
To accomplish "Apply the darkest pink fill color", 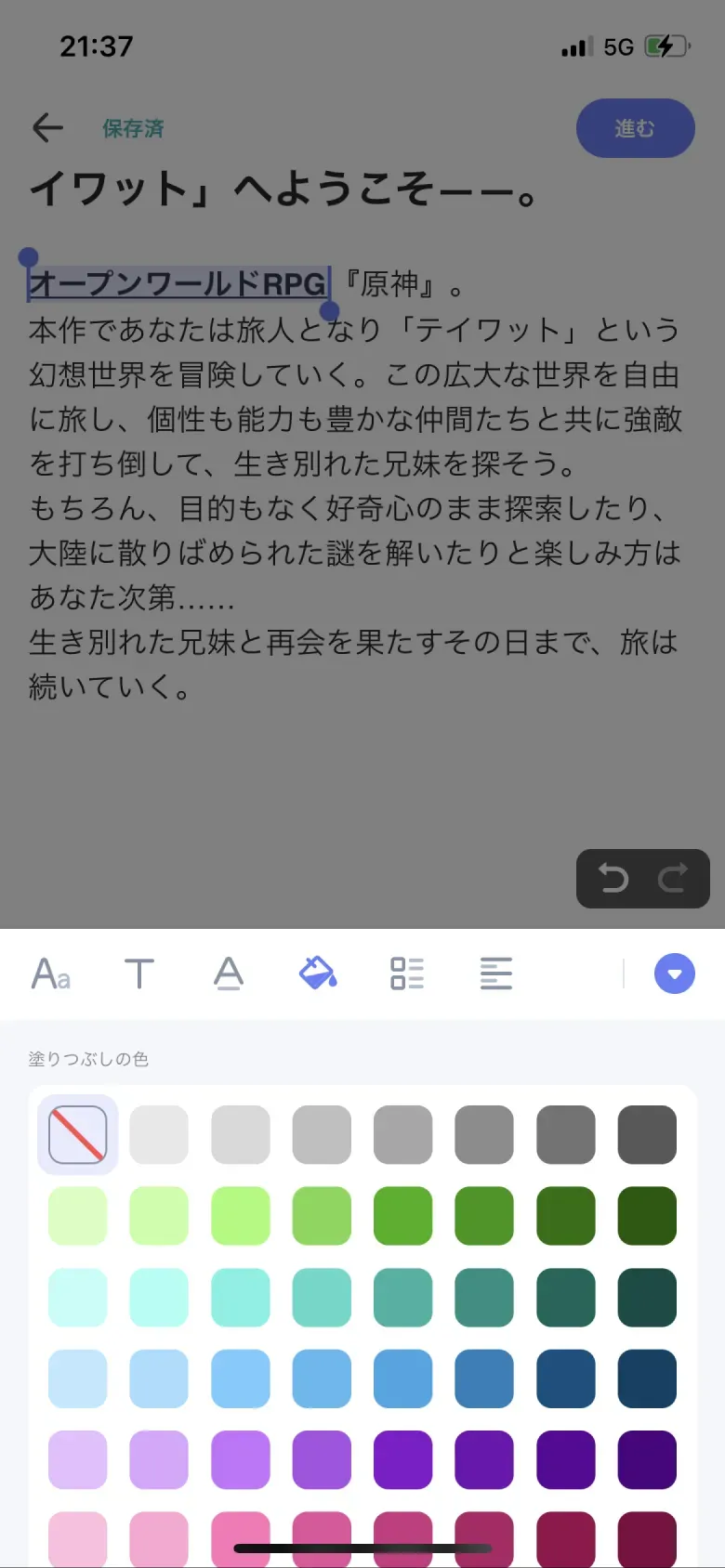I will click(x=647, y=1541).
